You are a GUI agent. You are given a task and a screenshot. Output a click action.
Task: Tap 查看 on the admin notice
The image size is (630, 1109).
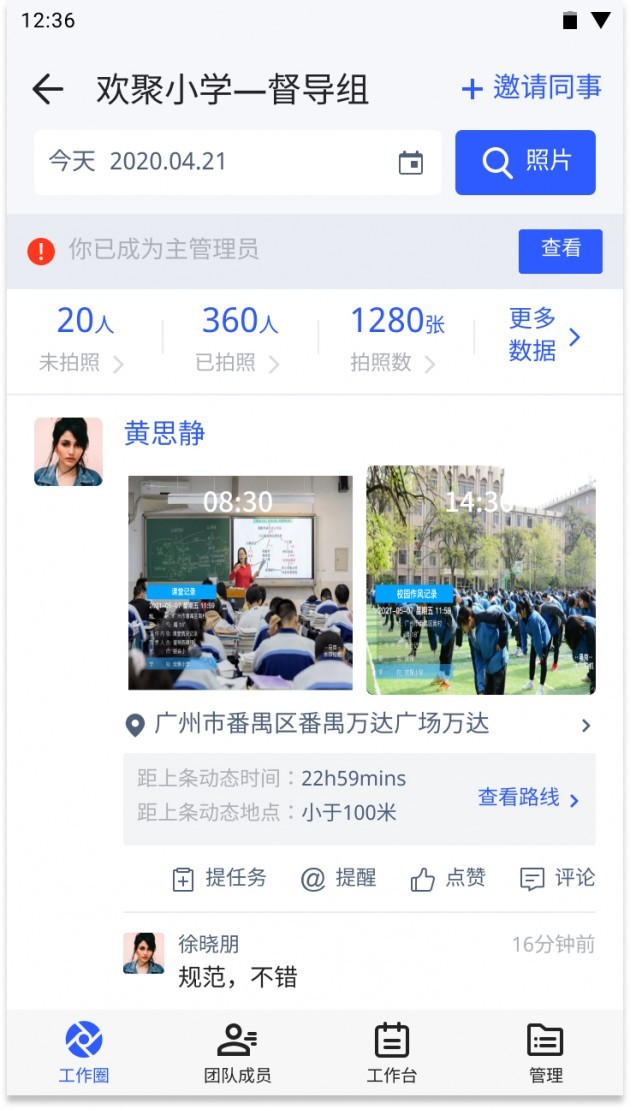click(560, 250)
